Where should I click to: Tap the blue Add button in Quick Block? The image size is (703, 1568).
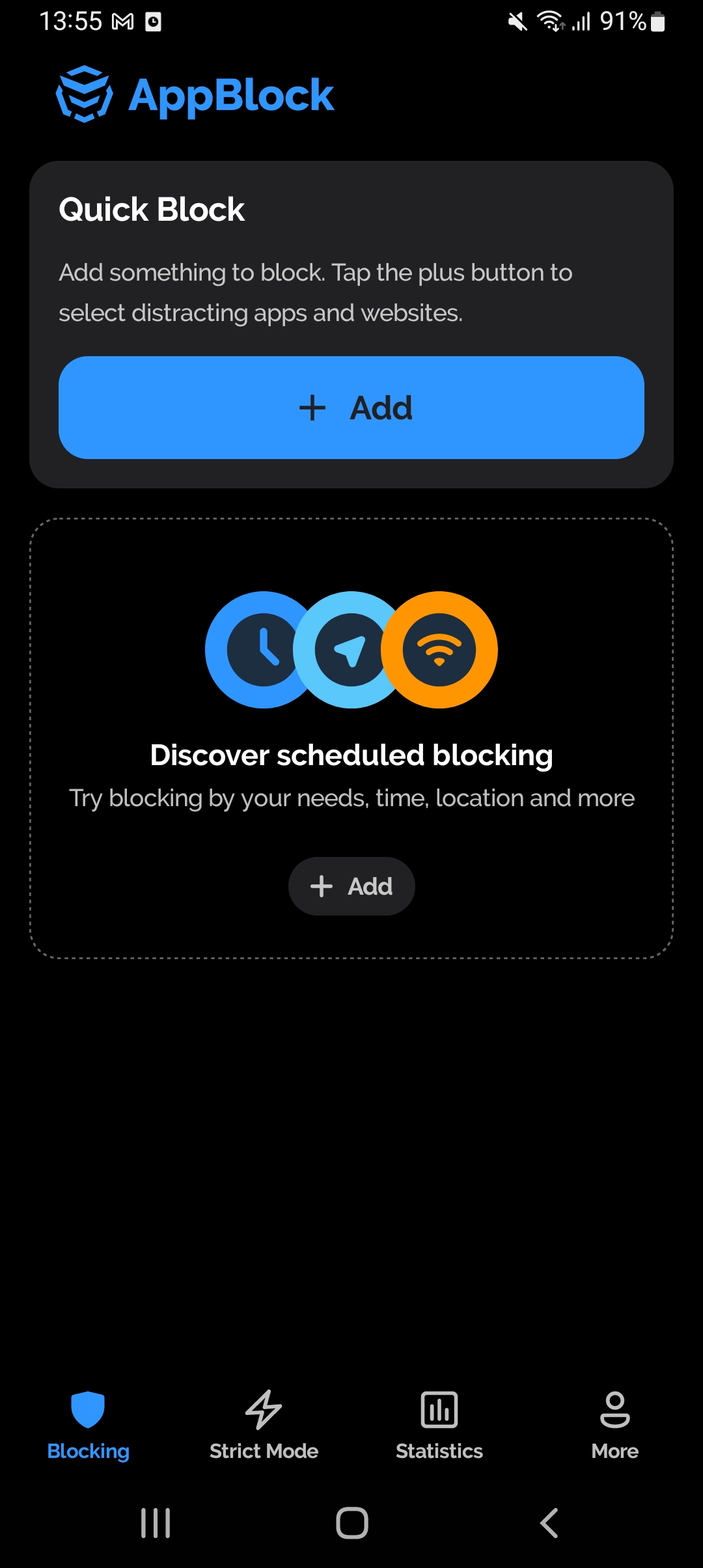click(351, 408)
